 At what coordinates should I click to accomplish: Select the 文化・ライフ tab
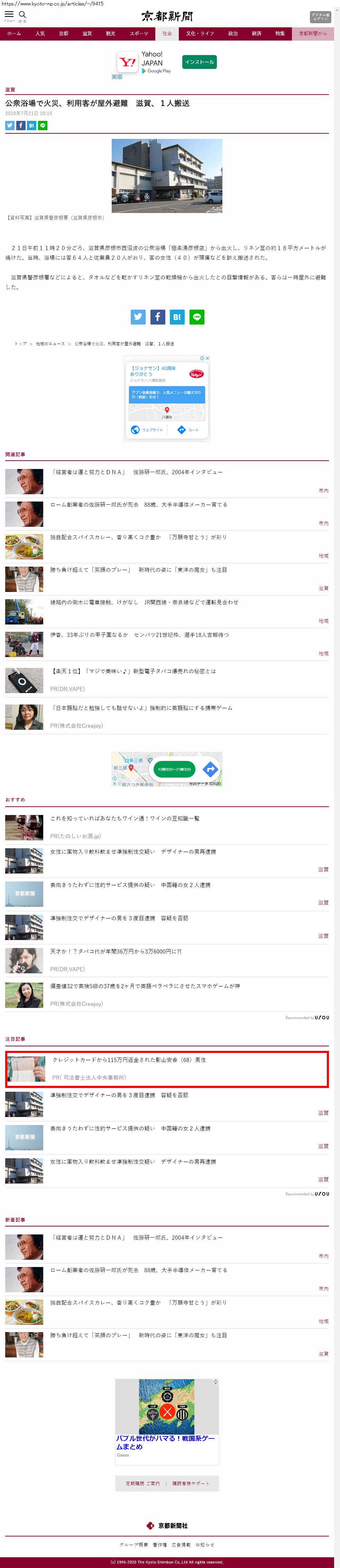[200, 34]
